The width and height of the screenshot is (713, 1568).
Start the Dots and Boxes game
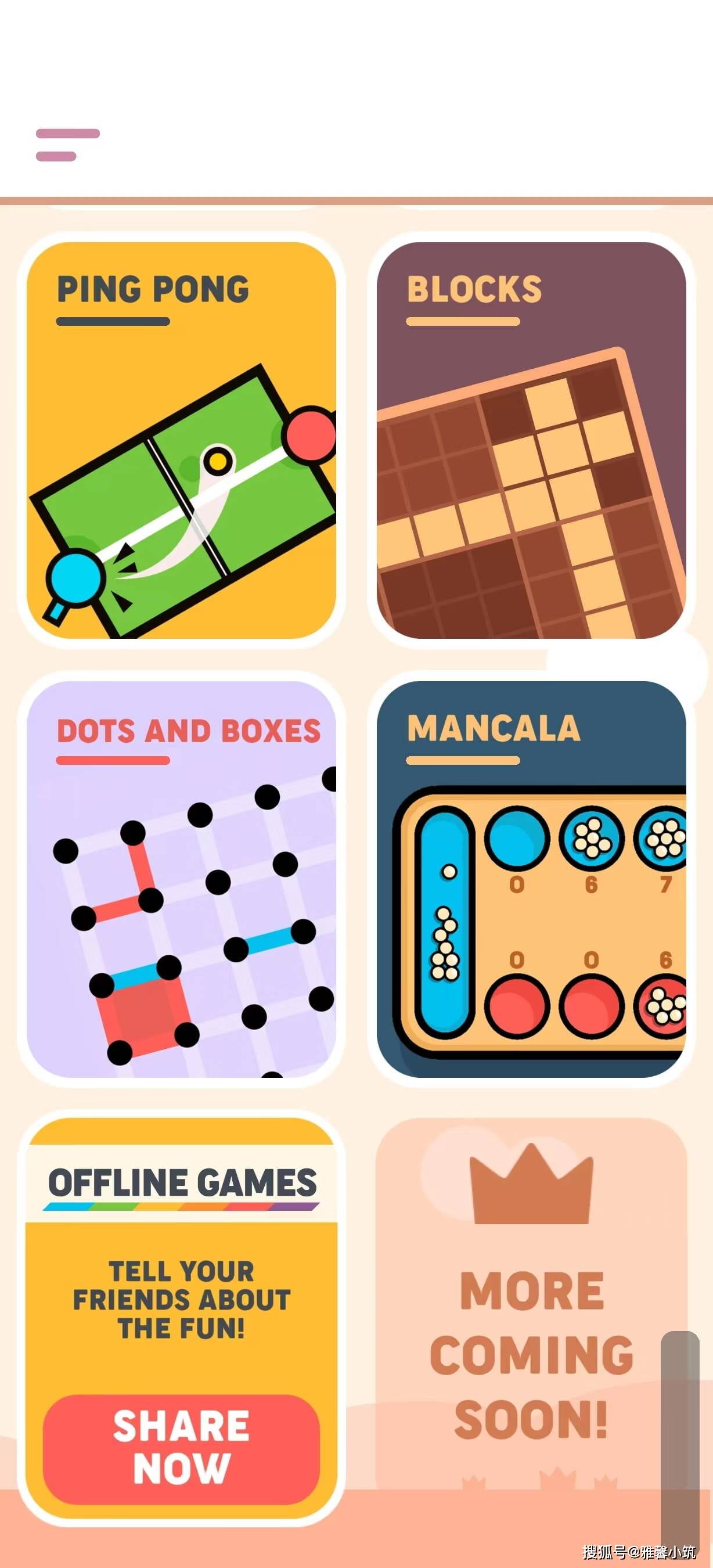[x=181, y=879]
